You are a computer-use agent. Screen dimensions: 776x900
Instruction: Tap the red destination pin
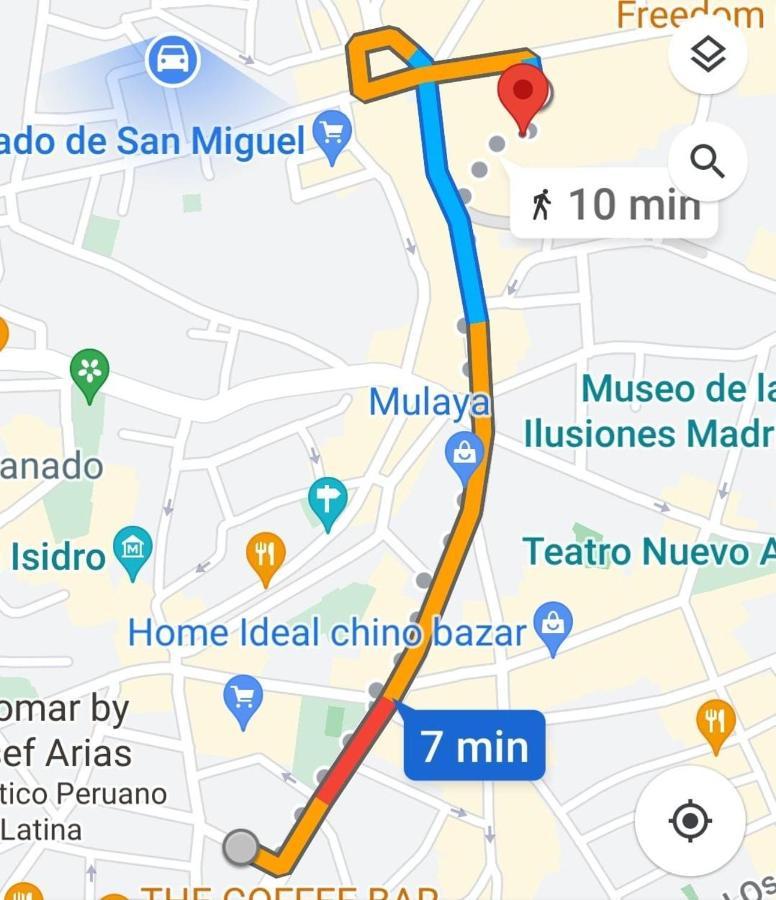click(x=523, y=96)
